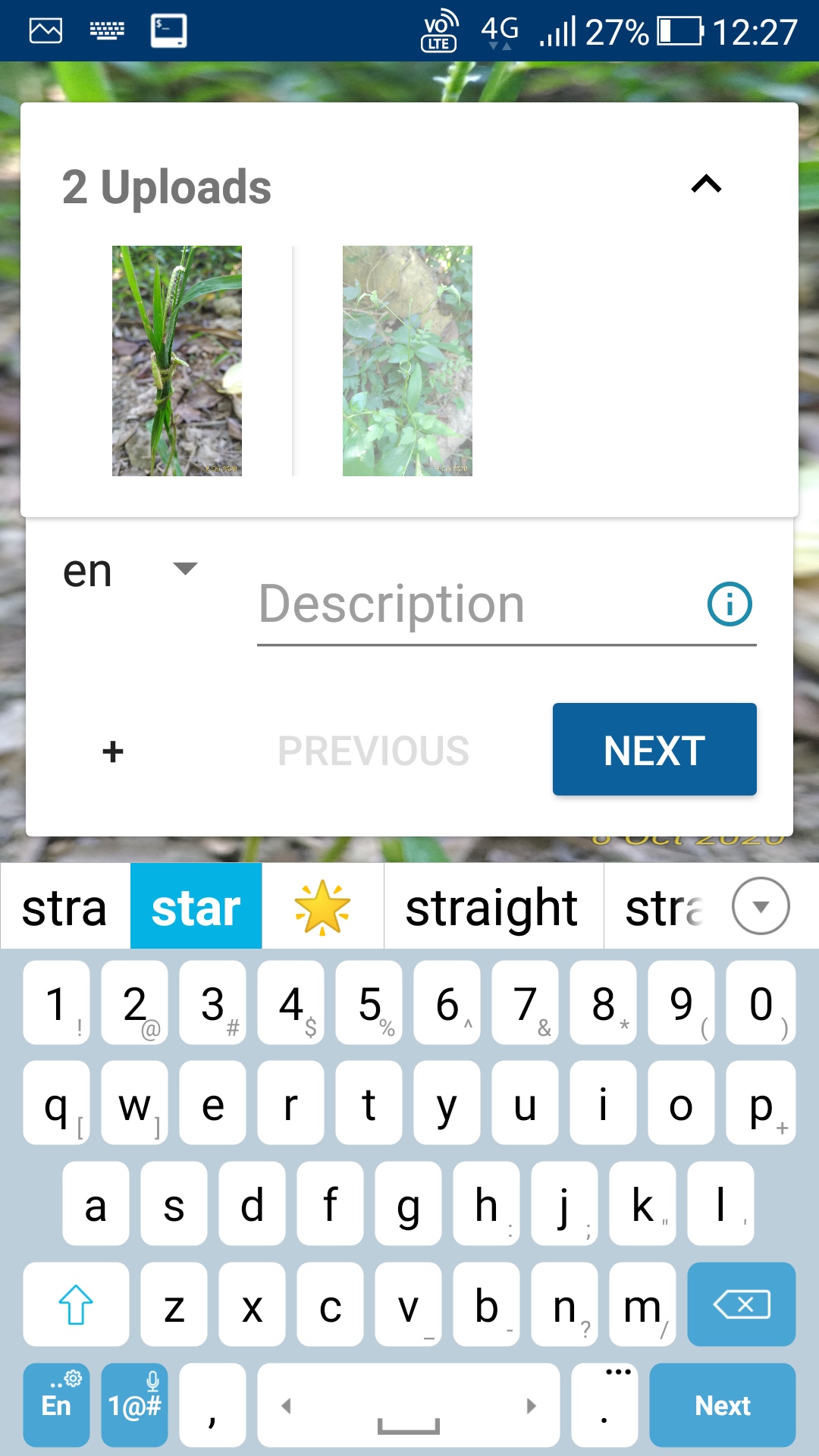The height and width of the screenshot is (1456, 819).
Task: Tap the shift arrow key
Action: 74,1304
